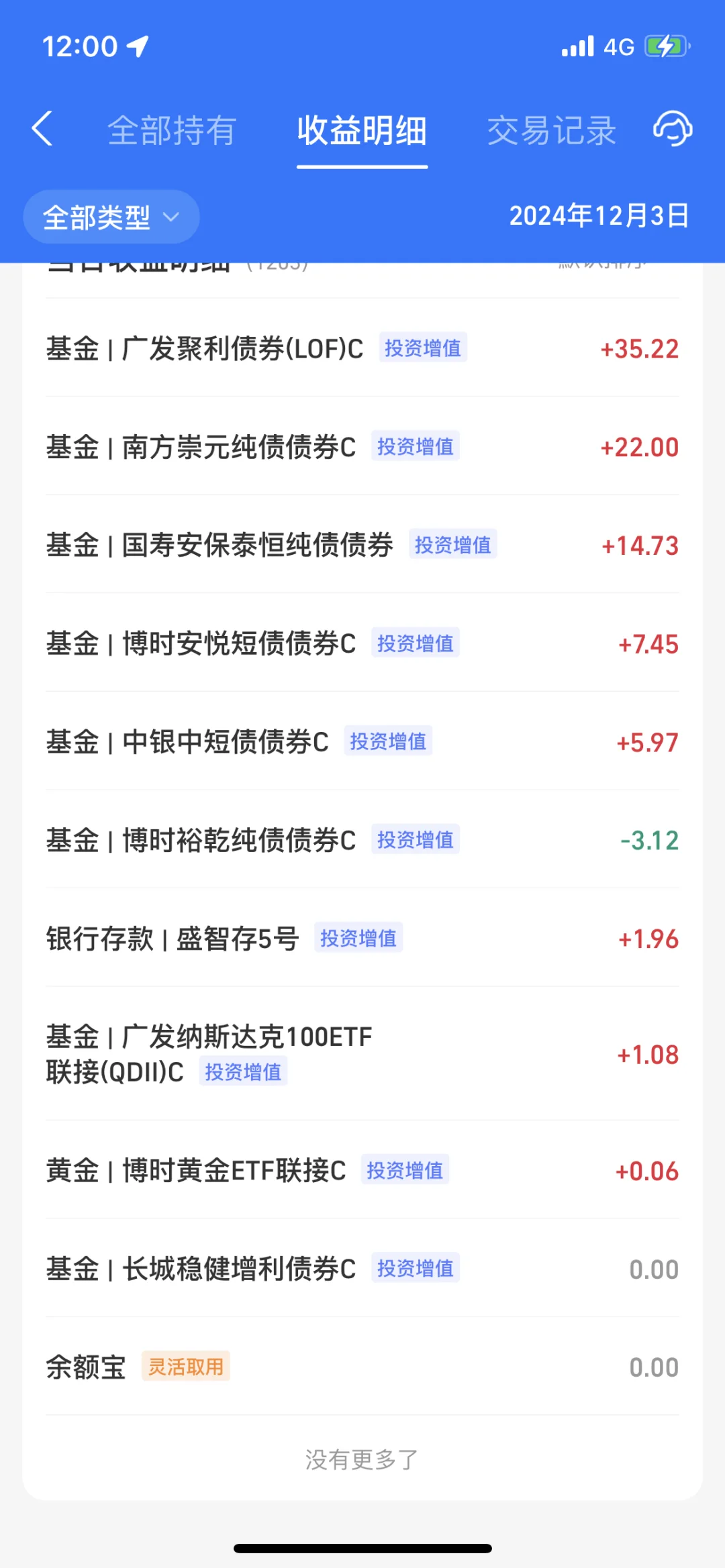
Task: View 国寿安保泰恒纯债债券 details
Action: 362,545
